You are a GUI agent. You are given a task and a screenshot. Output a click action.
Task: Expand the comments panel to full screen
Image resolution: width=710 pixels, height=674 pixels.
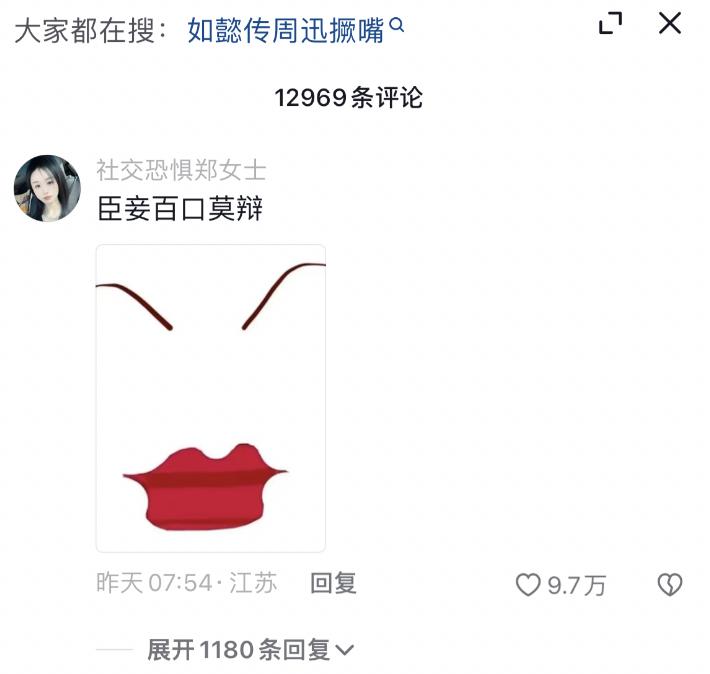pyautogui.click(x=610, y=24)
